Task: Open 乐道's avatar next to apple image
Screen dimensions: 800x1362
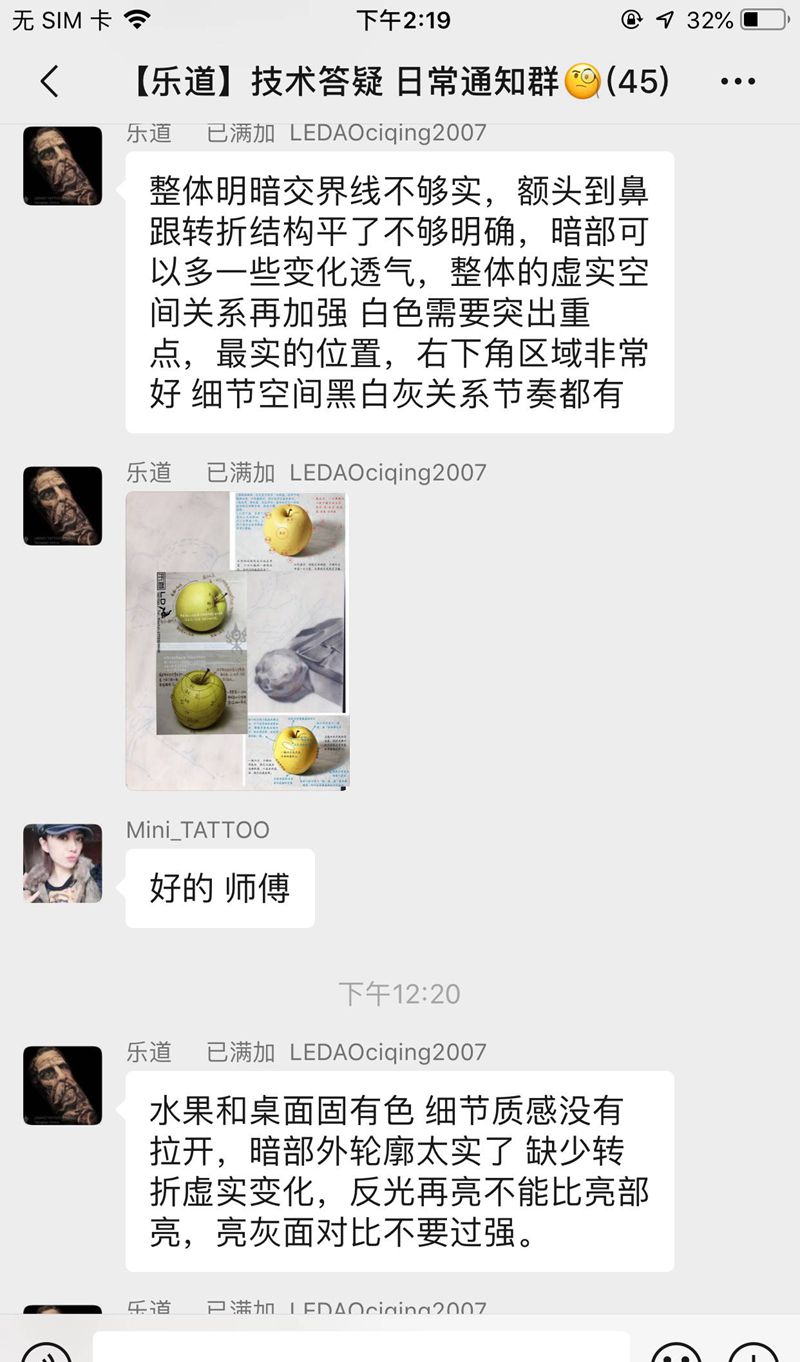Action: [x=63, y=505]
